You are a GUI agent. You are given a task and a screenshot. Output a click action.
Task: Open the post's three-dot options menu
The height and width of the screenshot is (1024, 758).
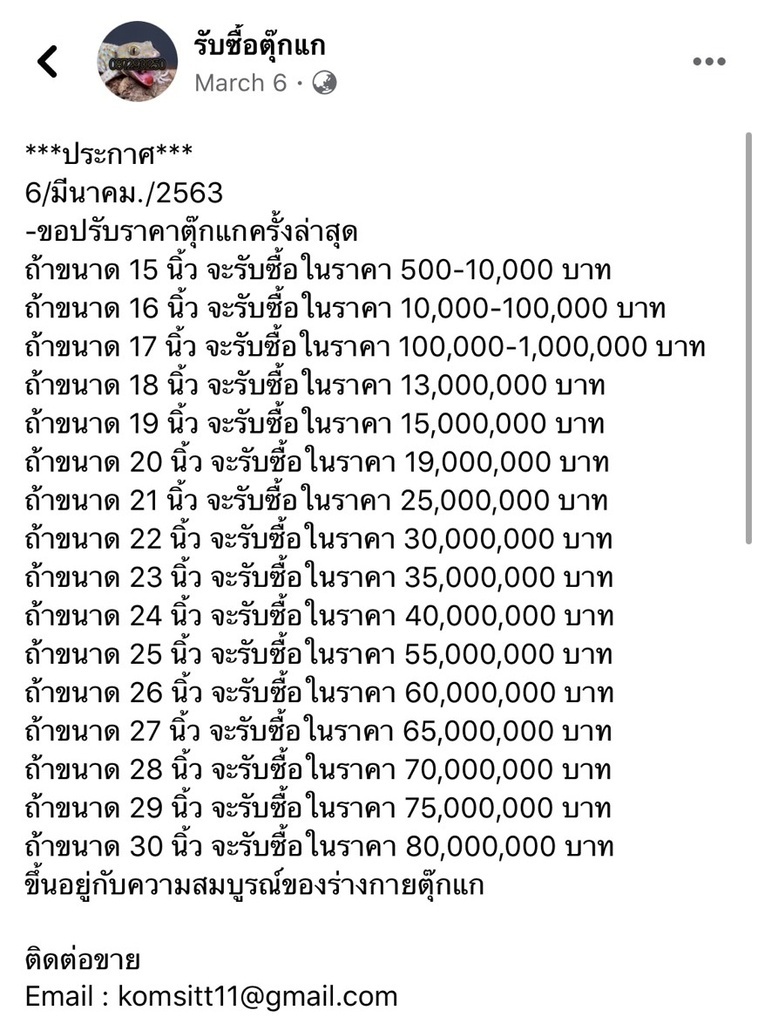(x=708, y=62)
